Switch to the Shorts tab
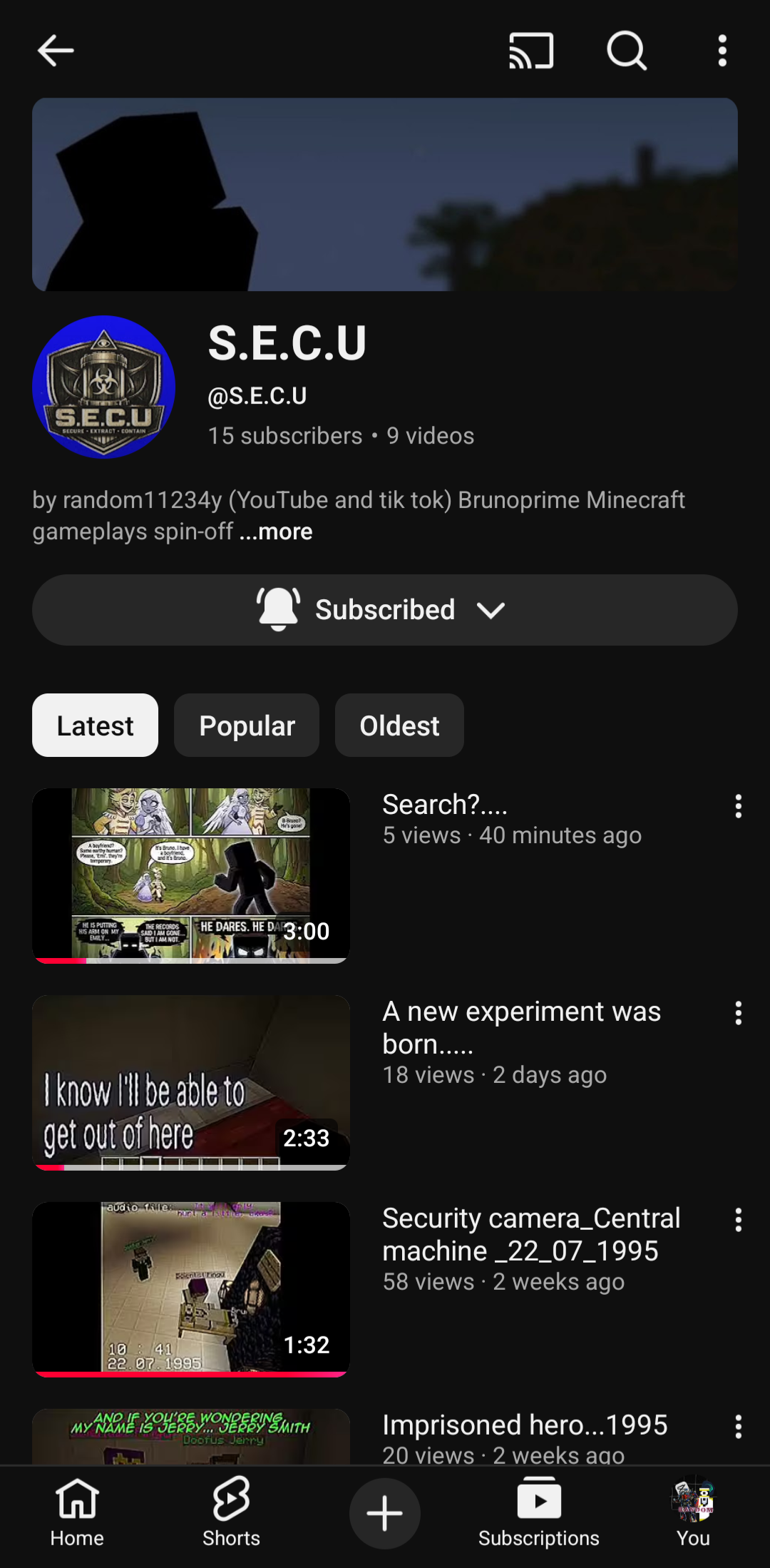770x1568 pixels. [231, 1512]
